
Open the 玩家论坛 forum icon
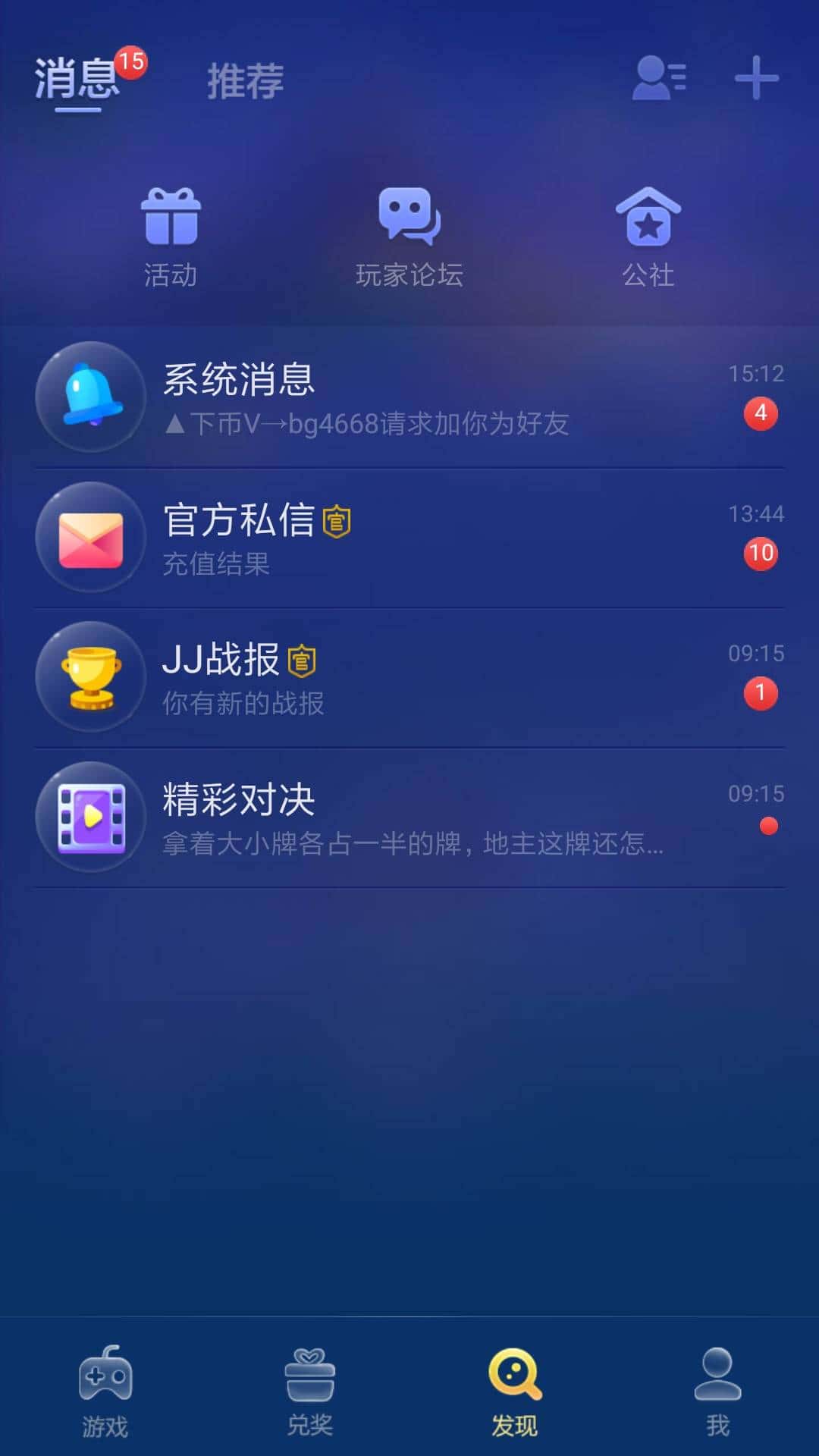(x=410, y=220)
